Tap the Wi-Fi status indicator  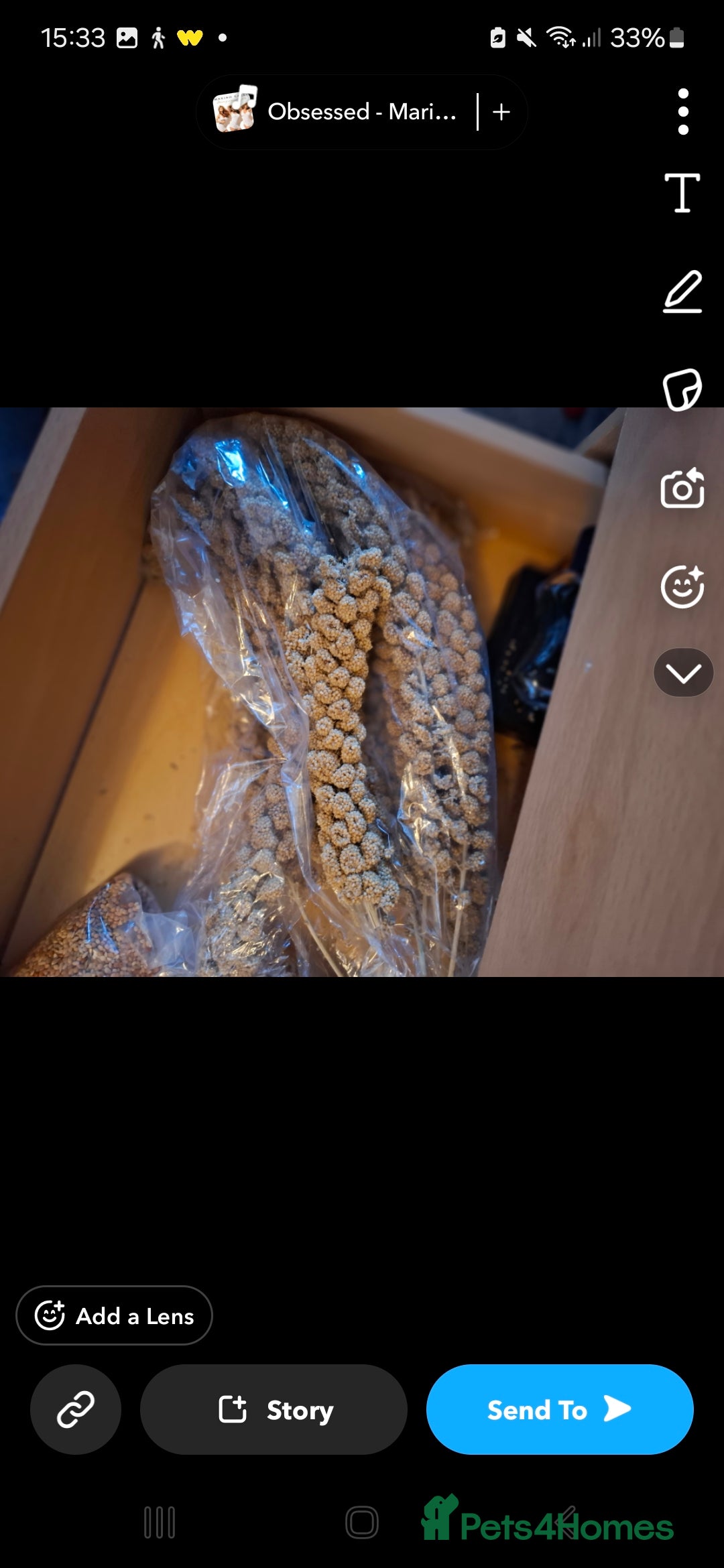click(563, 37)
